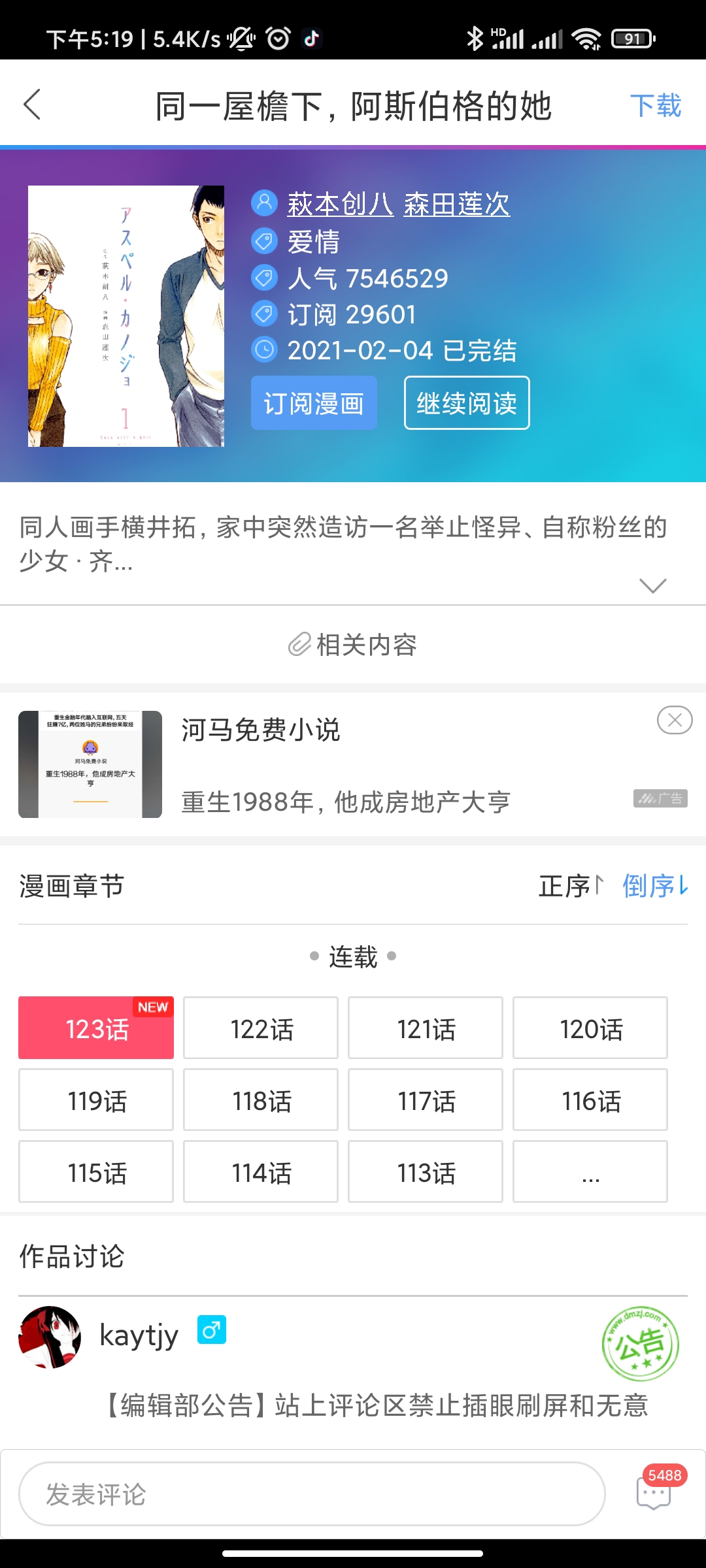Open 相关内容 related content
The height and width of the screenshot is (1568, 706).
coord(353,645)
